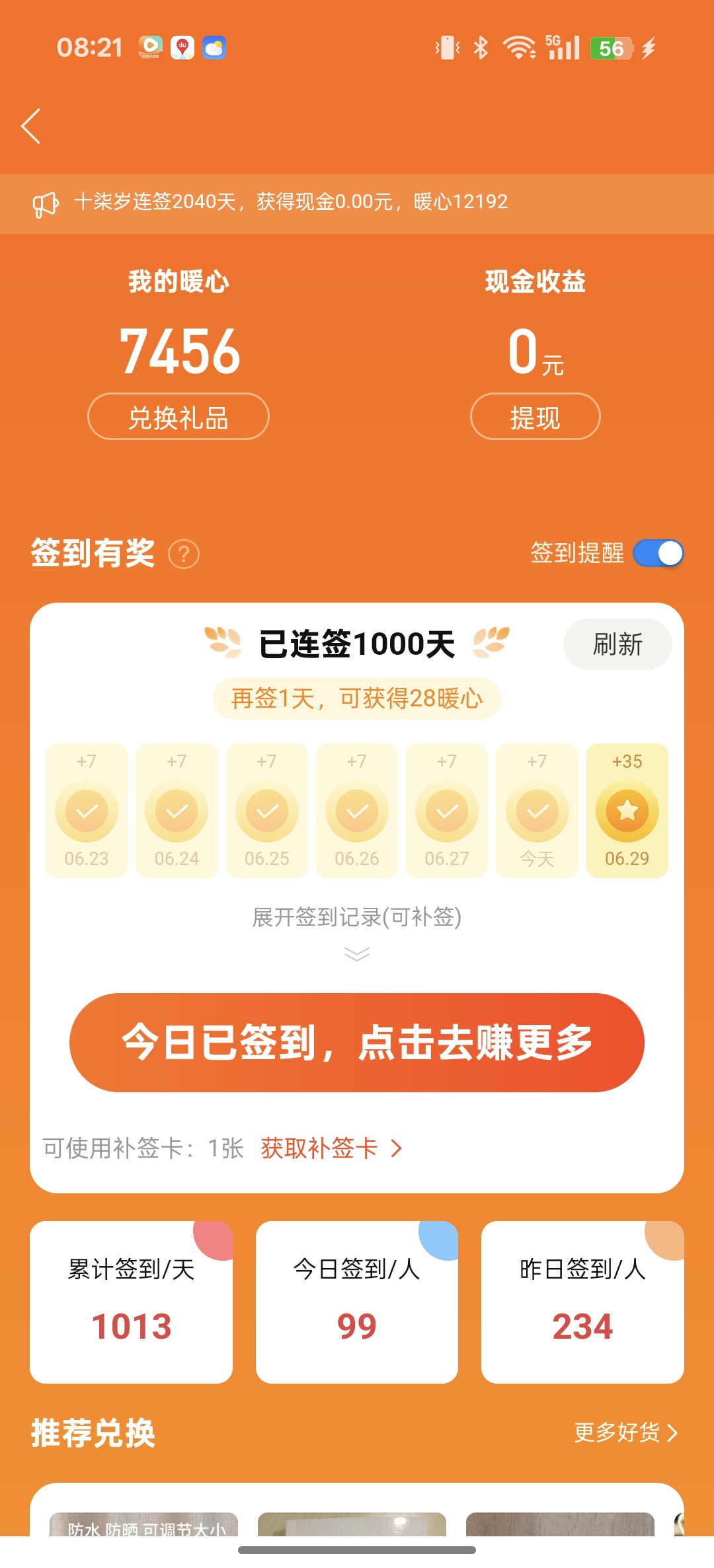The width and height of the screenshot is (714, 1568).
Task: Open 更多好货 for more products
Action: [x=625, y=1432]
